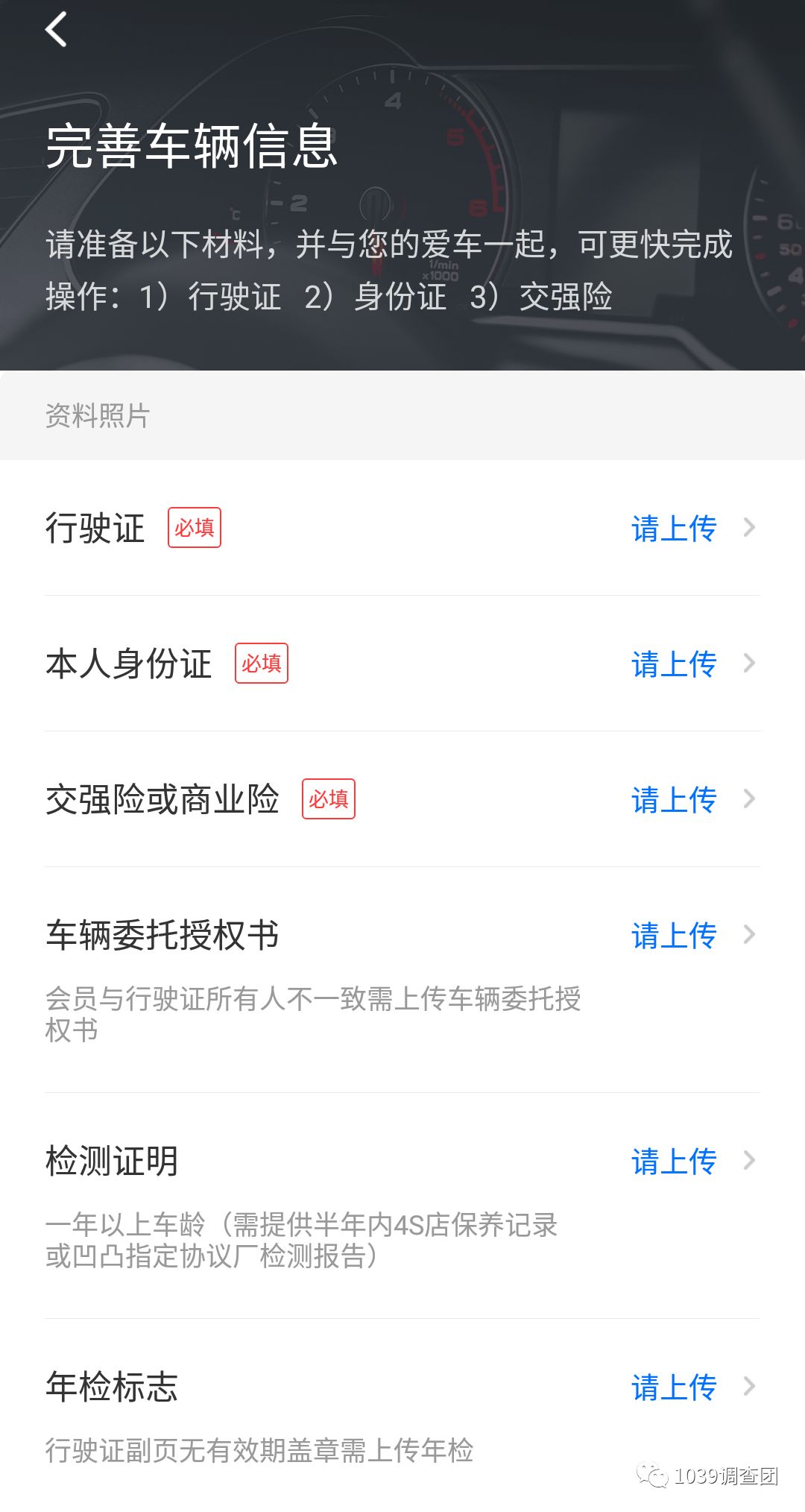Tap the chevron beside 交强险或商业险

pos(749,799)
